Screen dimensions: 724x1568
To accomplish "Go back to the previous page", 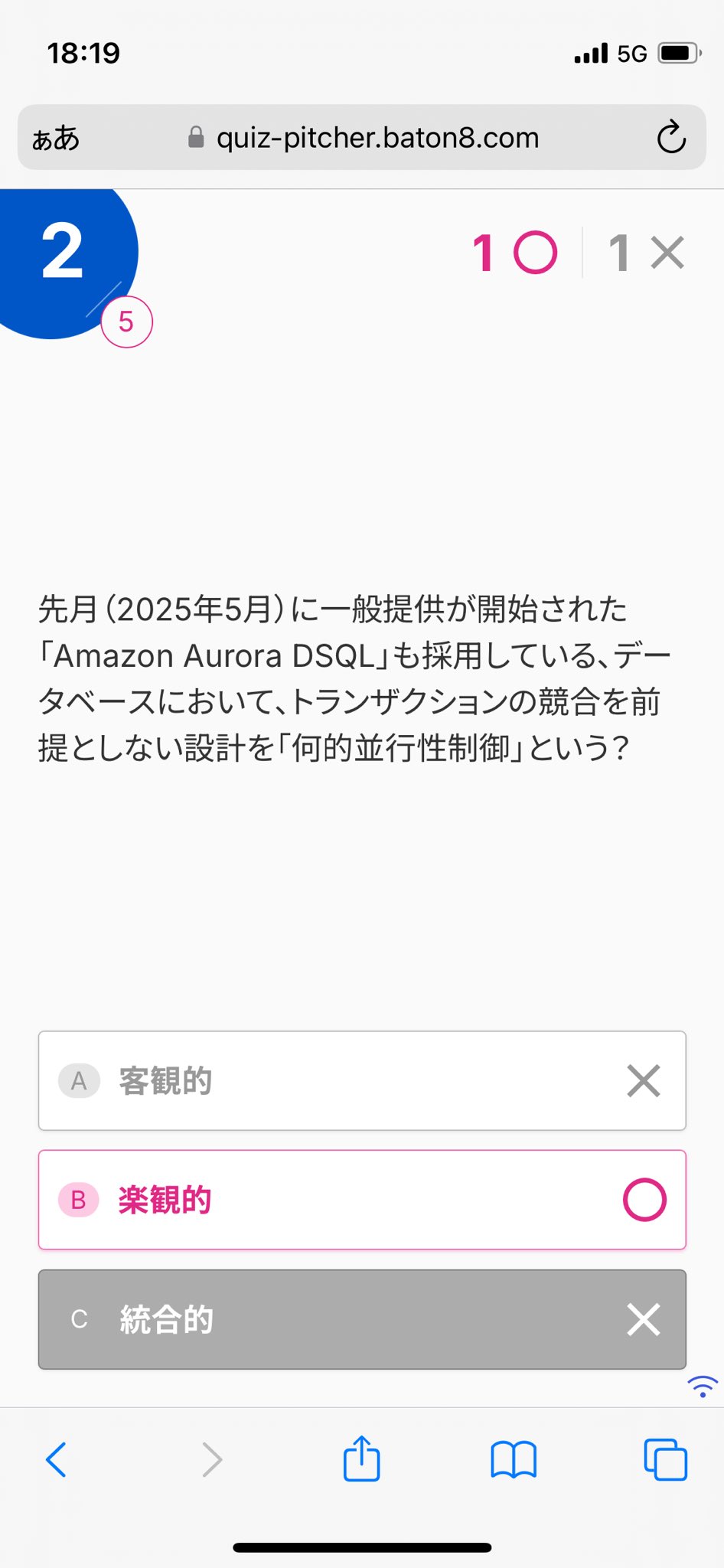I will tap(57, 1459).
